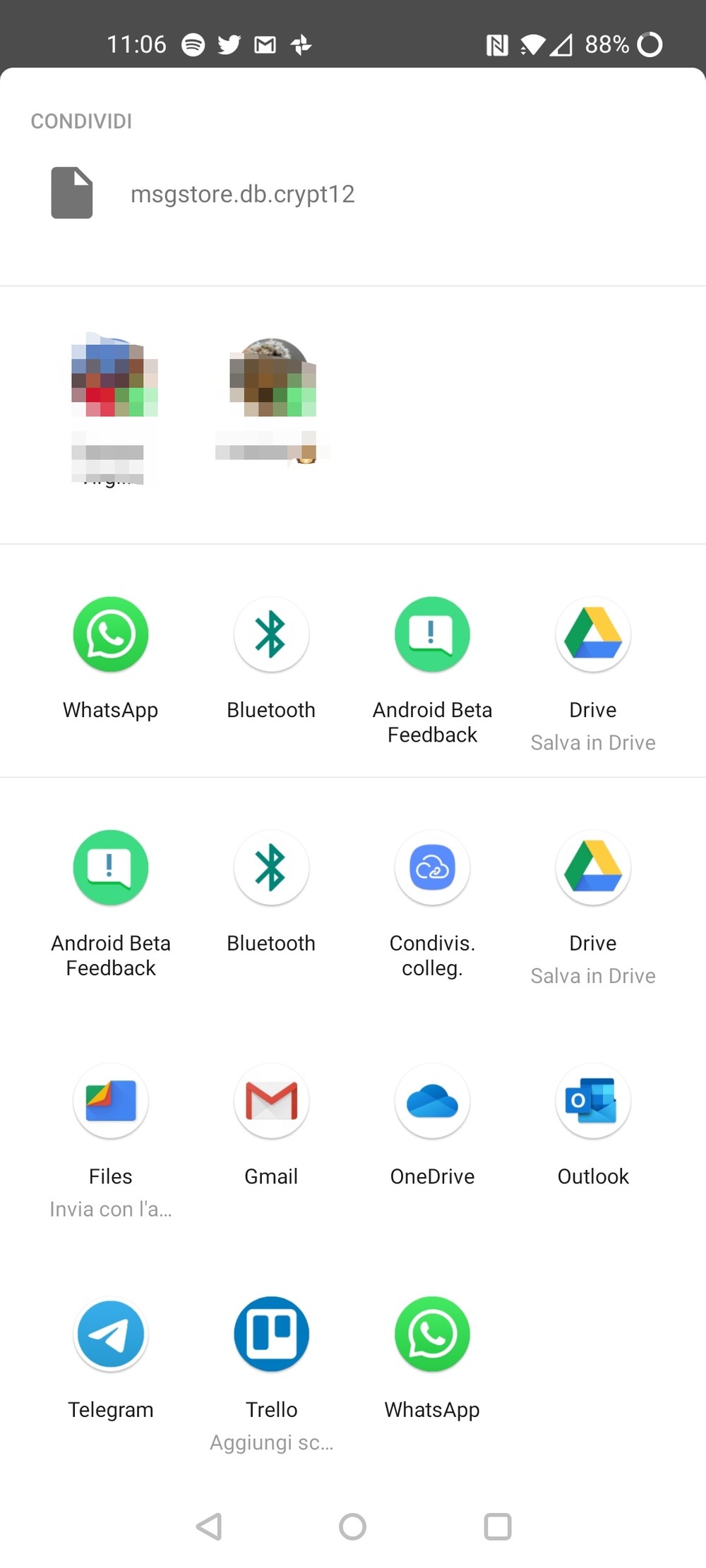Open recent apps from the navigation bar
The width and height of the screenshot is (706, 1568).
(x=498, y=1526)
